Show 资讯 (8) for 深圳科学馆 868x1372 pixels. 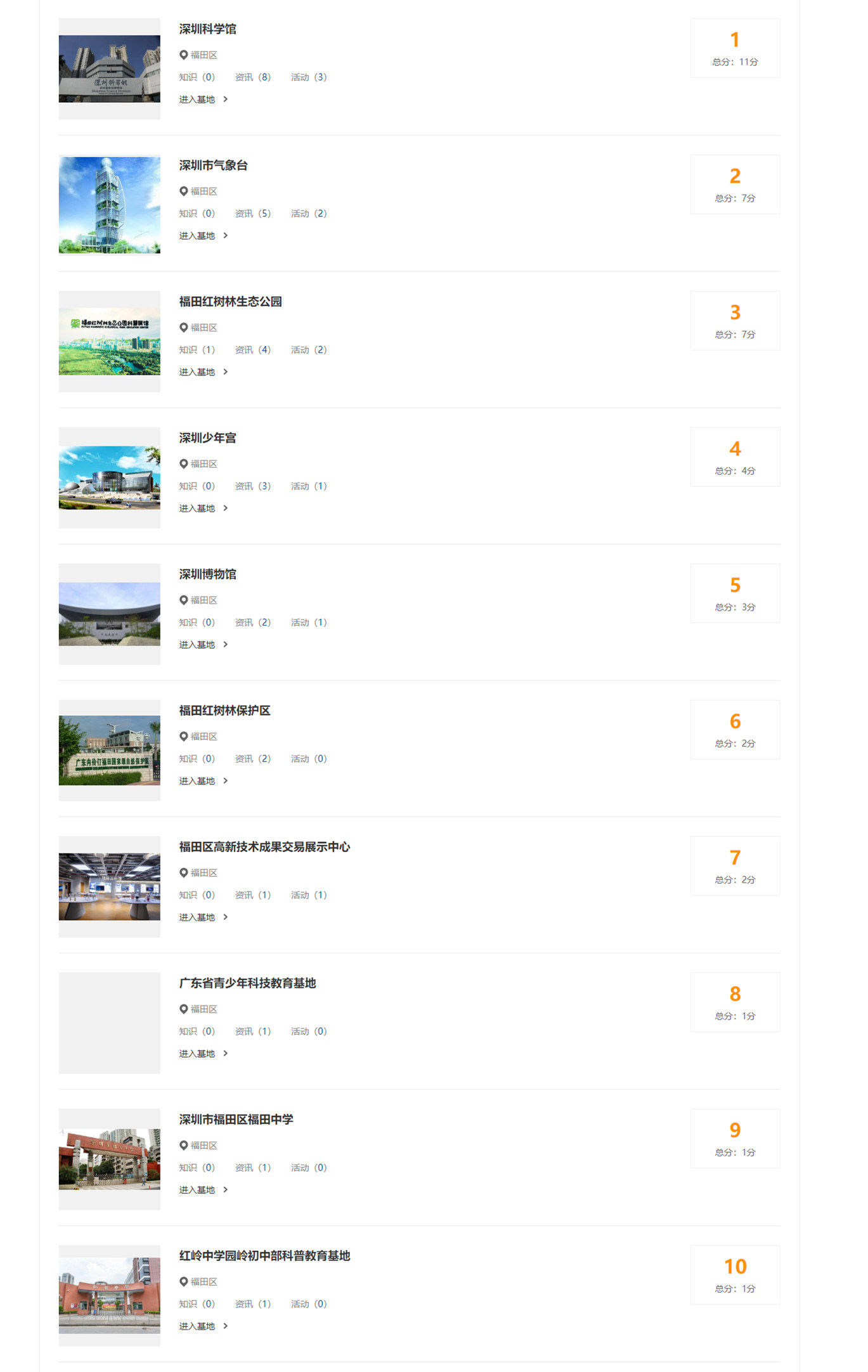tap(252, 77)
